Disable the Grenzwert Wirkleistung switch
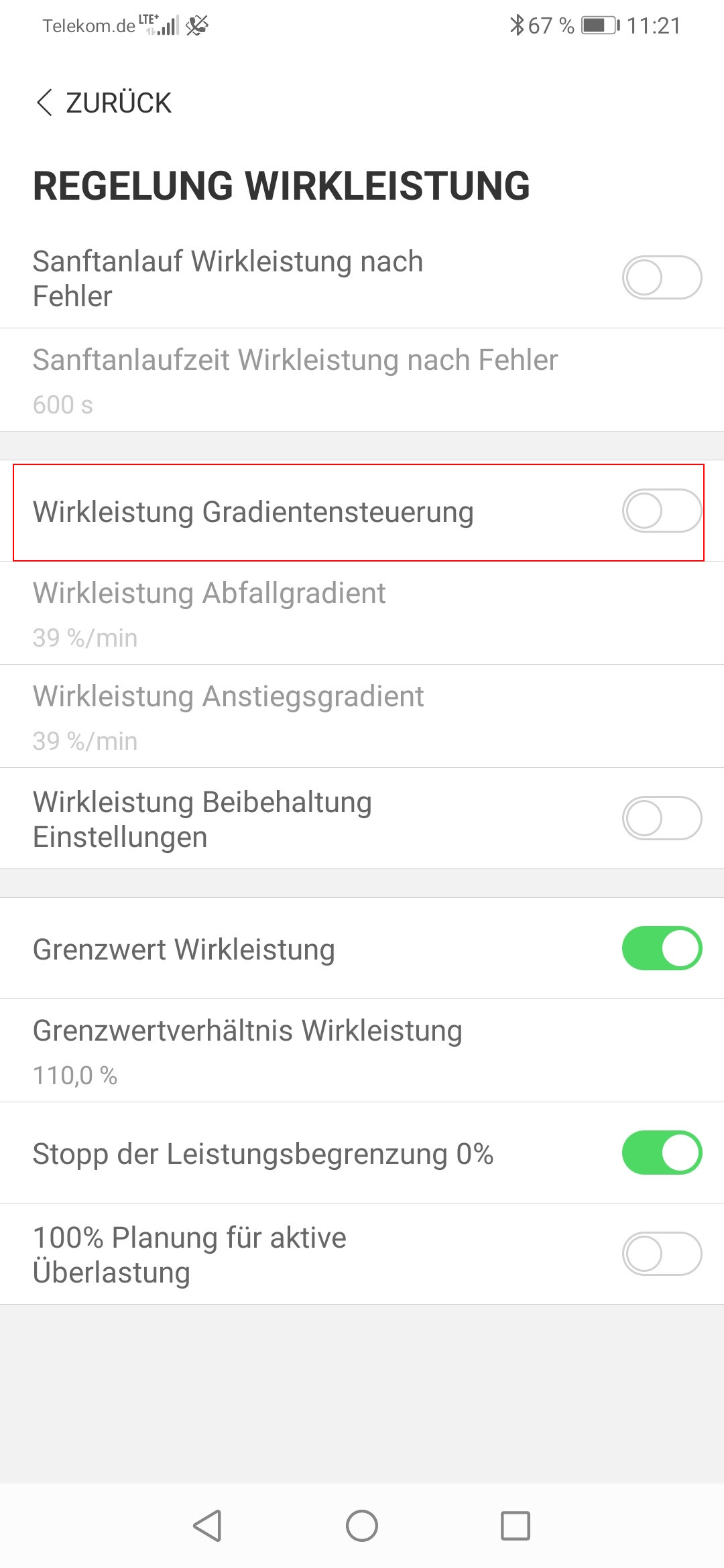724x1568 pixels. (x=662, y=948)
